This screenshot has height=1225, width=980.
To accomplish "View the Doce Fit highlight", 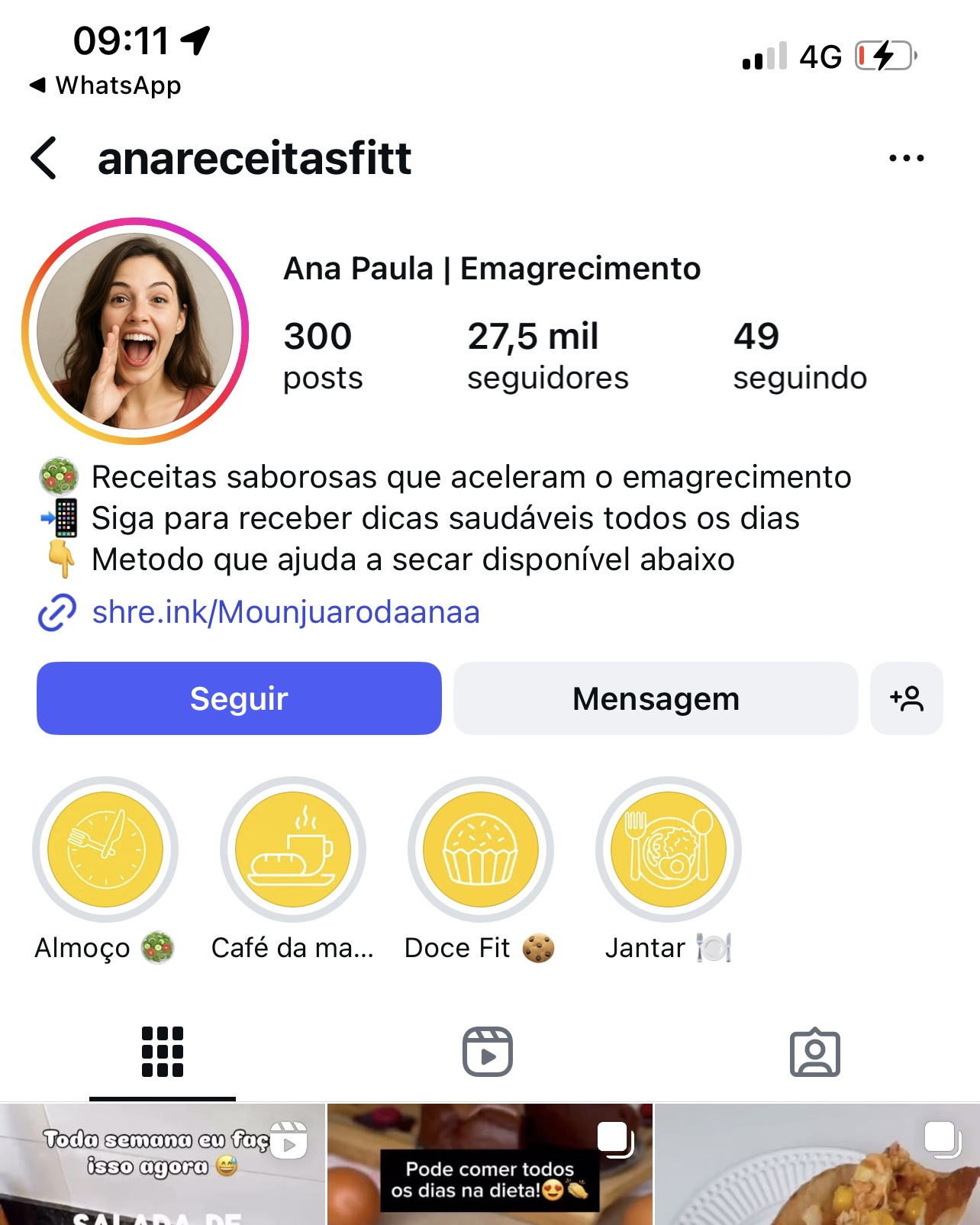I will [x=480, y=849].
